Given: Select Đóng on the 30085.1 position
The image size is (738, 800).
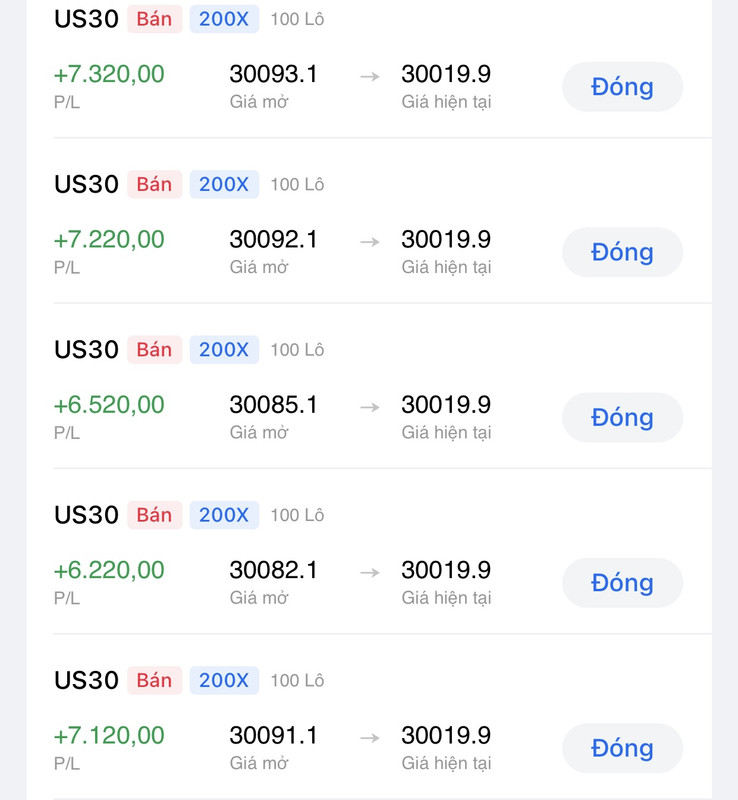Looking at the screenshot, I should point(622,417).
